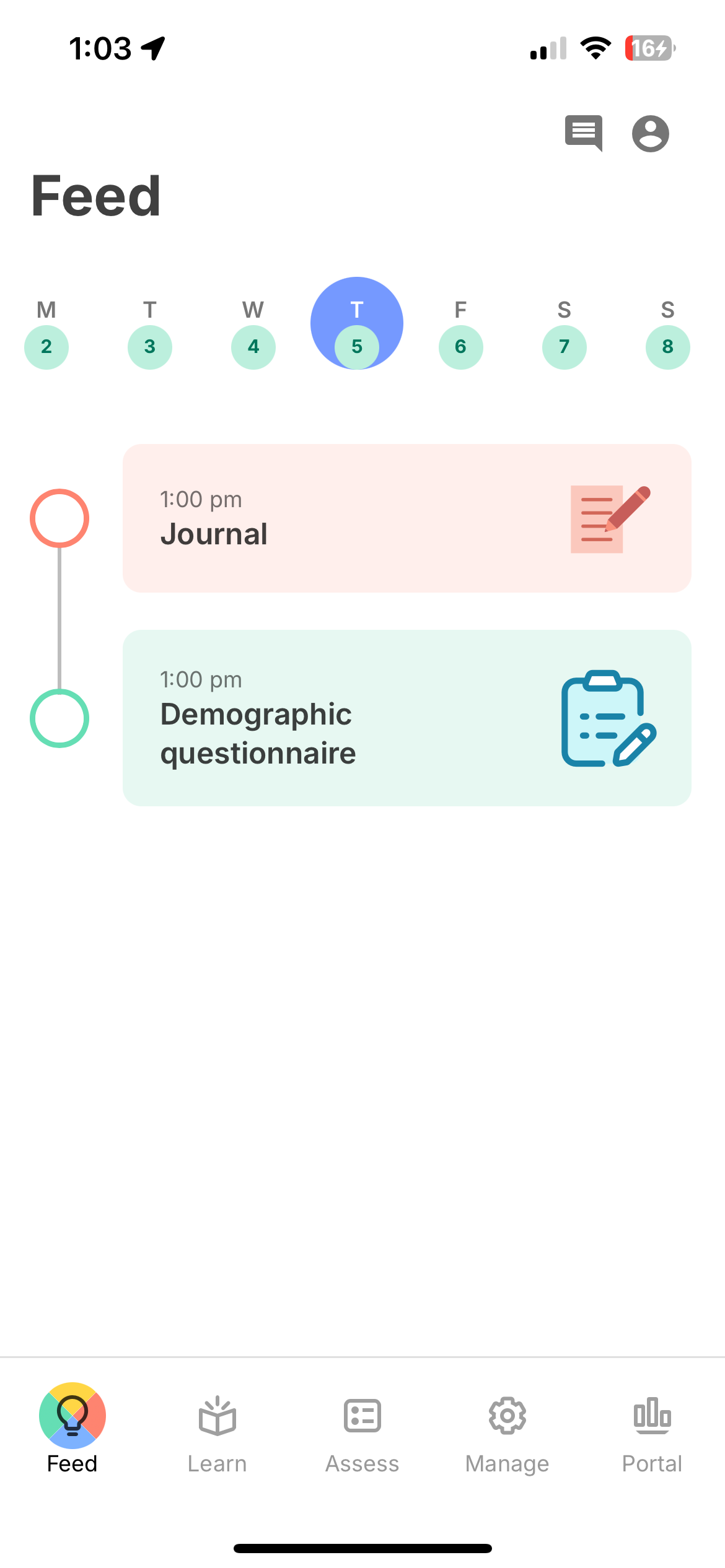725x1568 pixels.
Task: Select the Learn book icon
Action: pyautogui.click(x=216, y=1415)
